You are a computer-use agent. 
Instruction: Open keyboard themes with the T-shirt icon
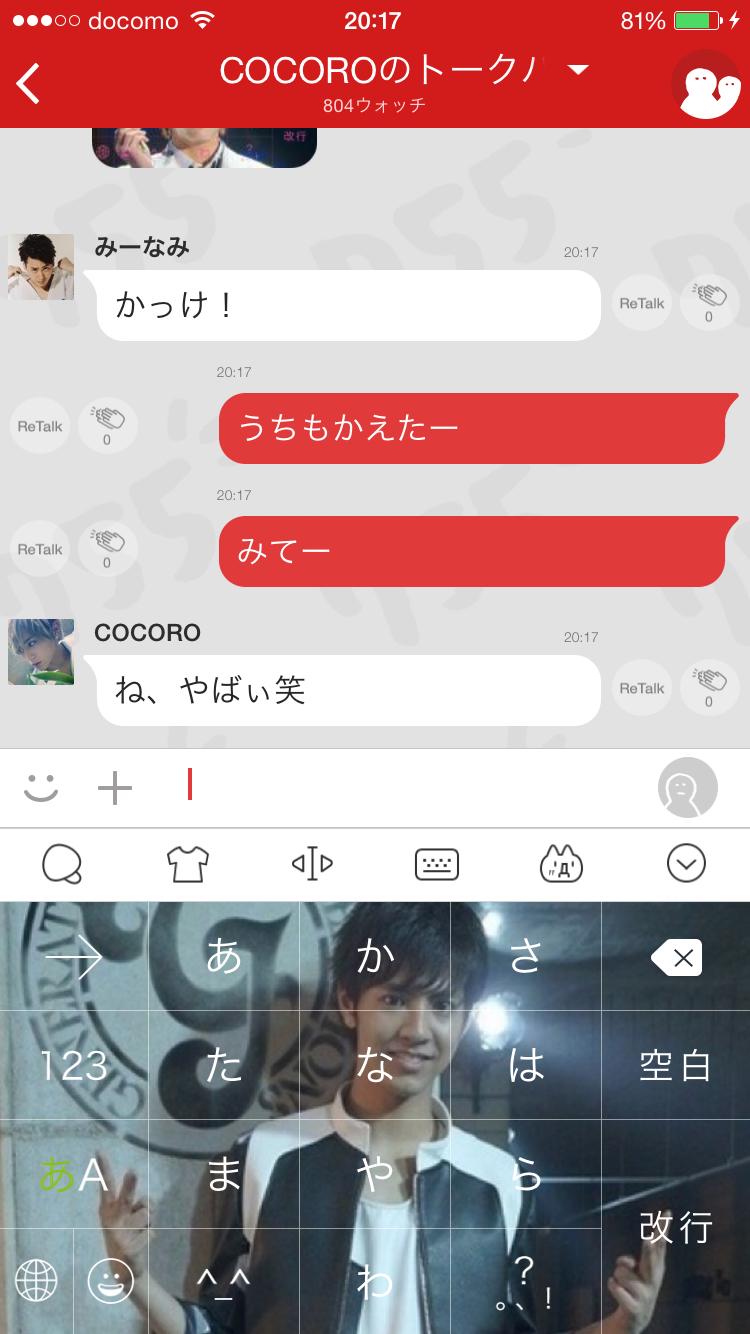click(x=188, y=863)
